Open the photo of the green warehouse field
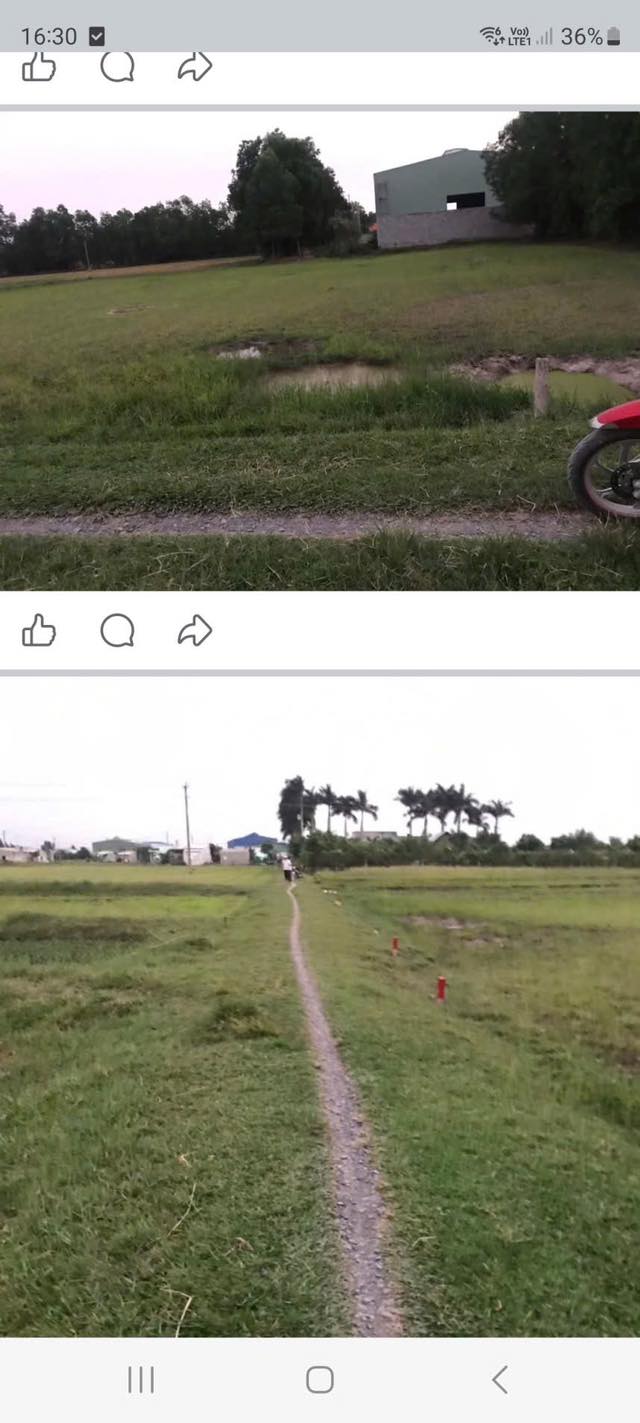The image size is (640, 1423). click(320, 351)
